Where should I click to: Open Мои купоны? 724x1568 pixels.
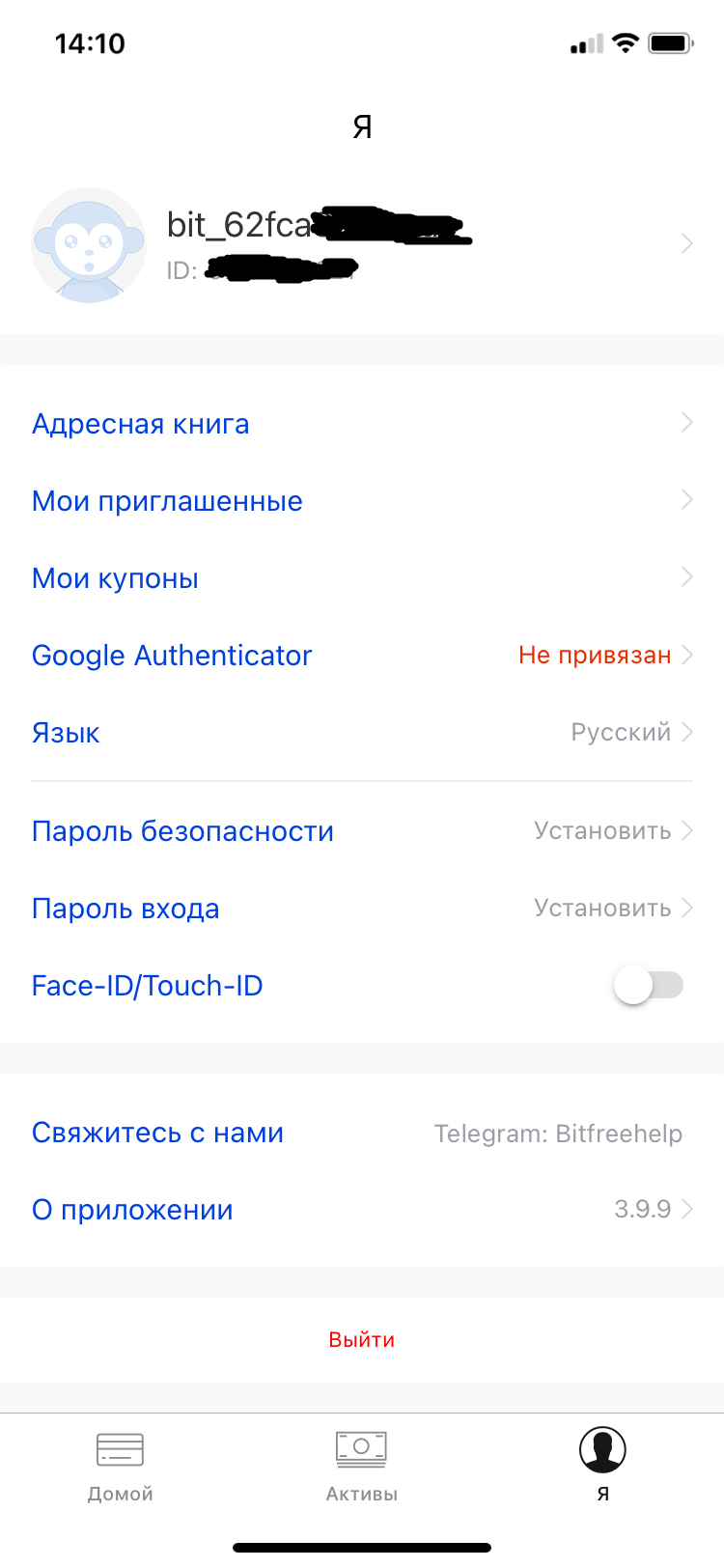[x=362, y=578]
